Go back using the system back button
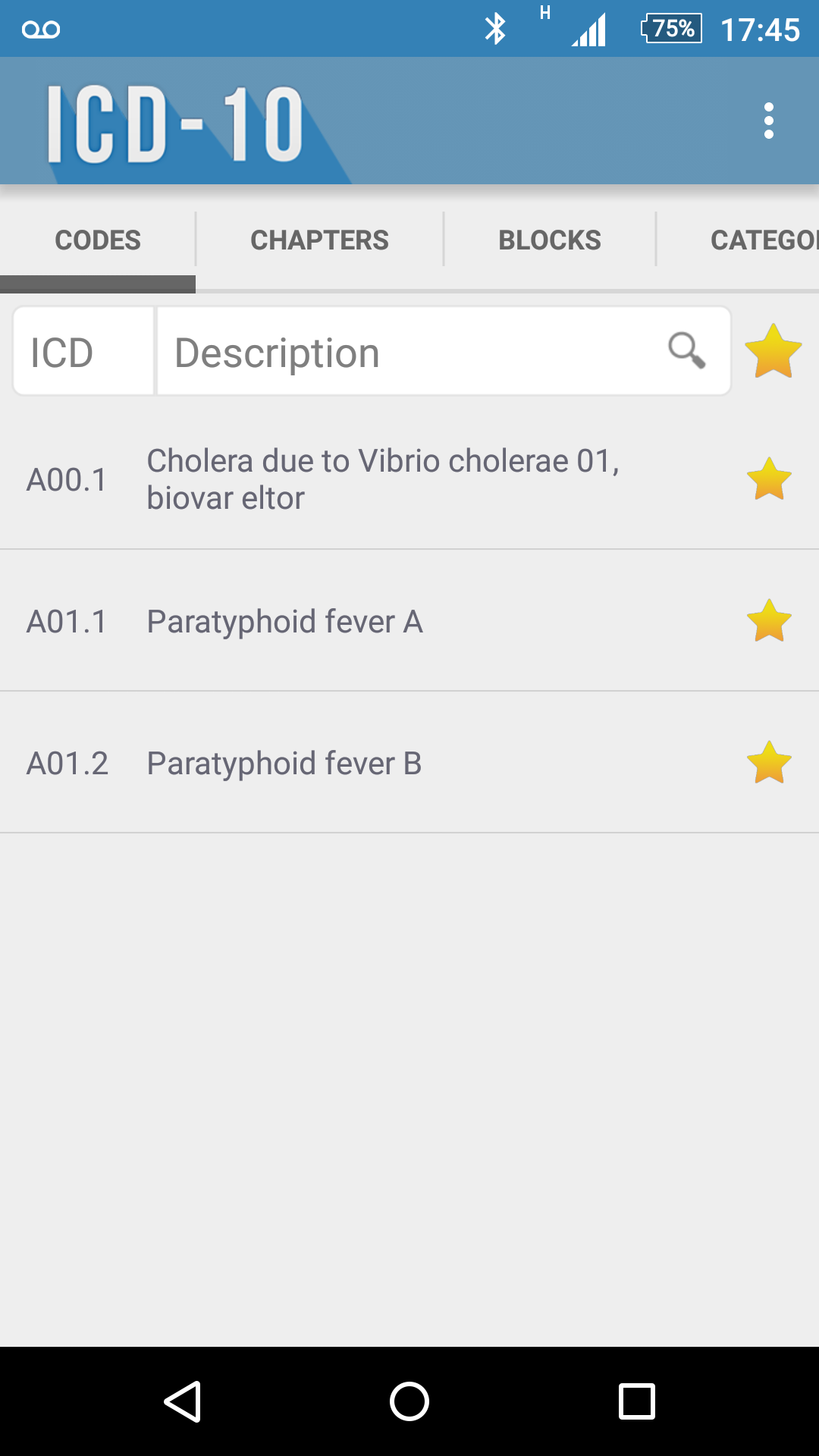Viewport: 819px width, 1456px height. pos(183,1401)
